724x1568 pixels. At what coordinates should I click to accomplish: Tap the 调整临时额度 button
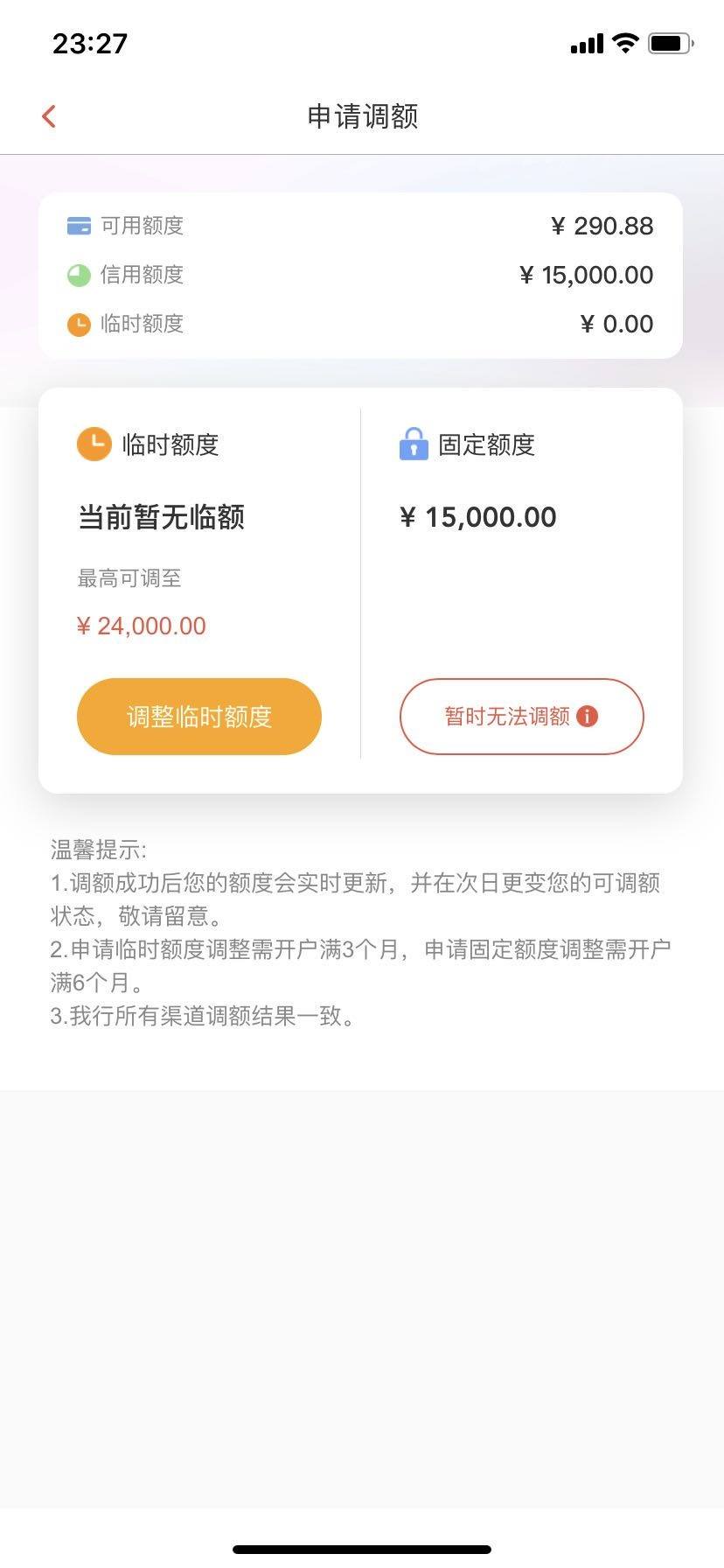(199, 717)
